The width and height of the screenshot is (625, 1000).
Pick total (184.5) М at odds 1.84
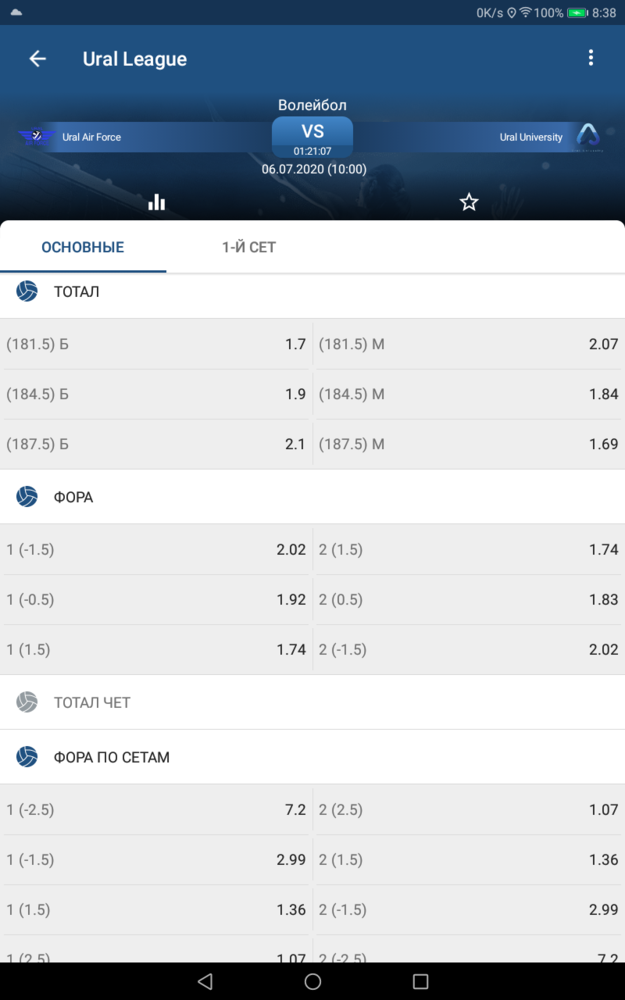click(x=469, y=394)
